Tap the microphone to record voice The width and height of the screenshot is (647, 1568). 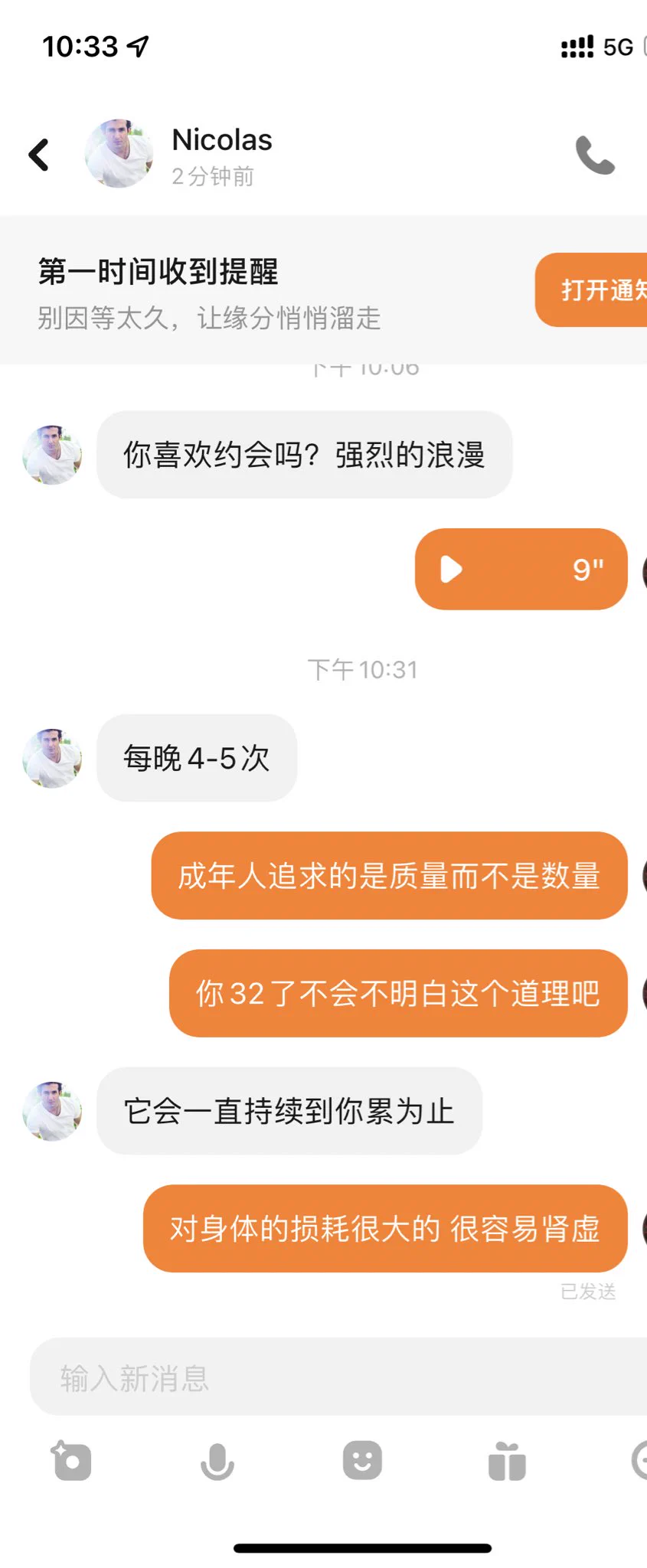pyautogui.click(x=217, y=1461)
